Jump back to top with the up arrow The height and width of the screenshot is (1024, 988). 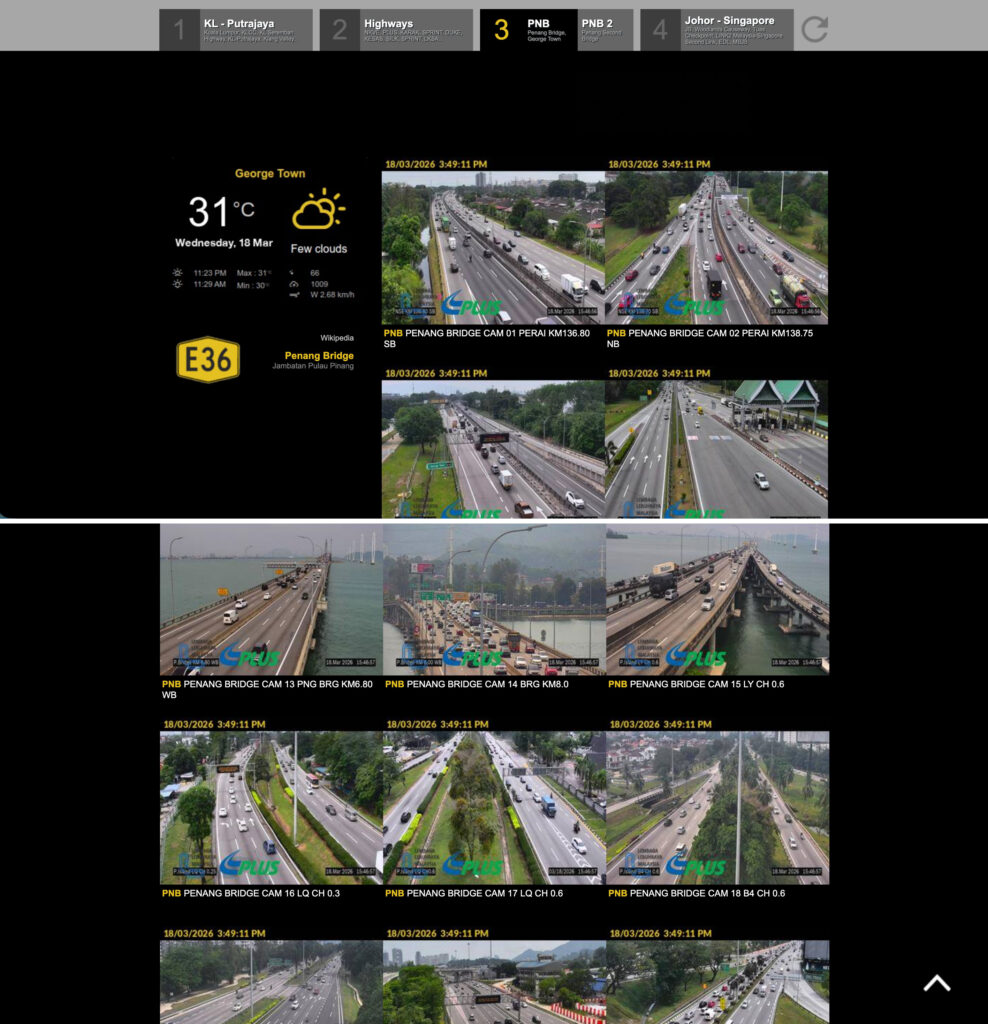(936, 983)
